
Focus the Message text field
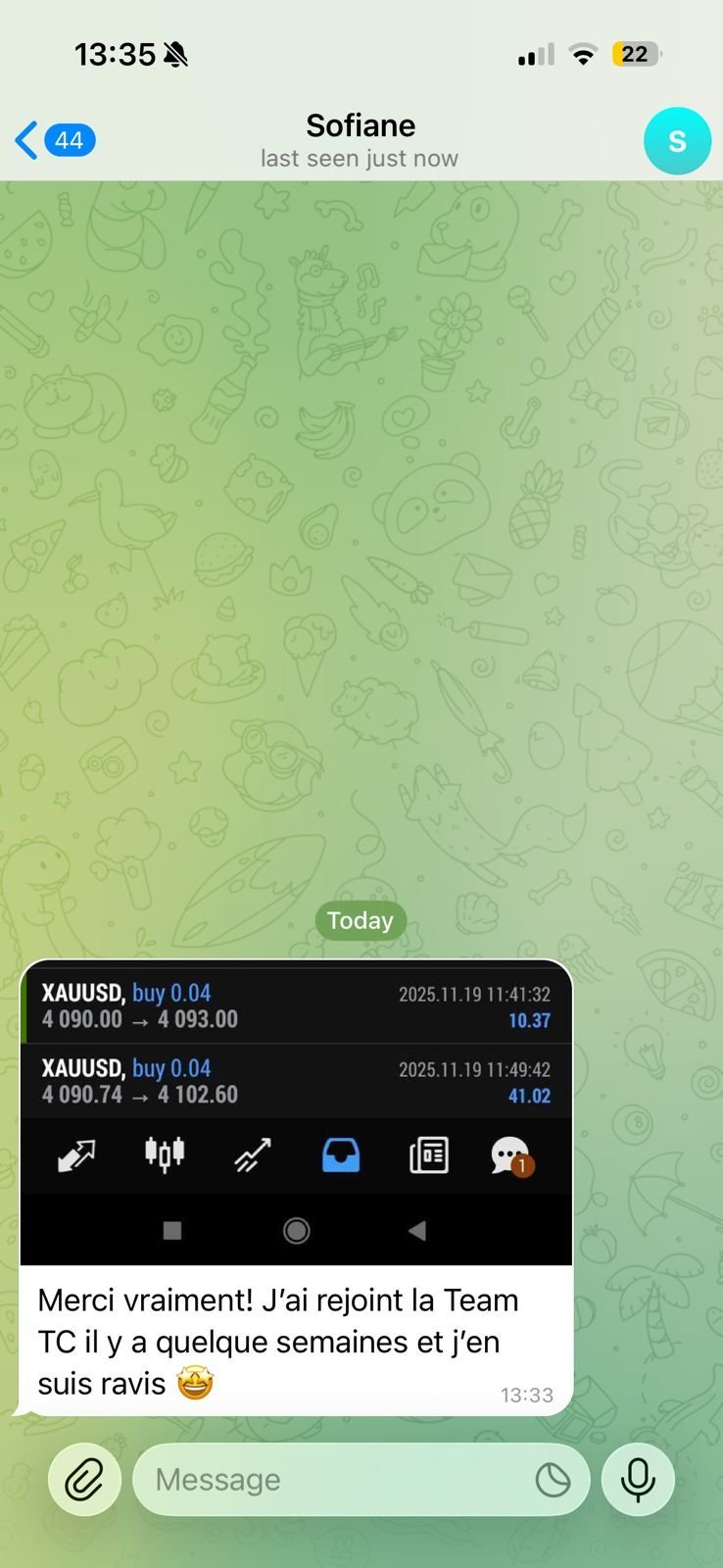point(333,1479)
